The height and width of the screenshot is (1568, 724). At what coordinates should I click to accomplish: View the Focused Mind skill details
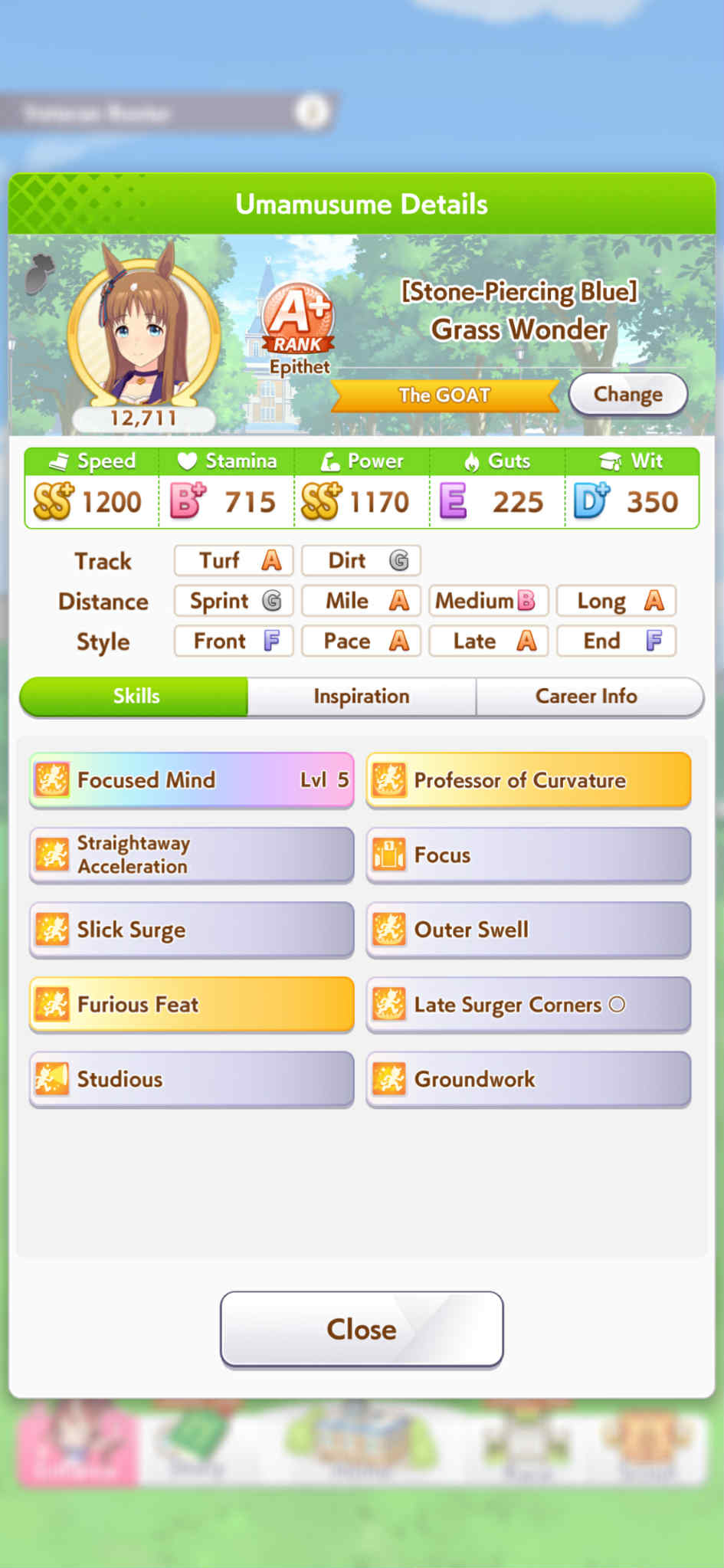click(192, 780)
